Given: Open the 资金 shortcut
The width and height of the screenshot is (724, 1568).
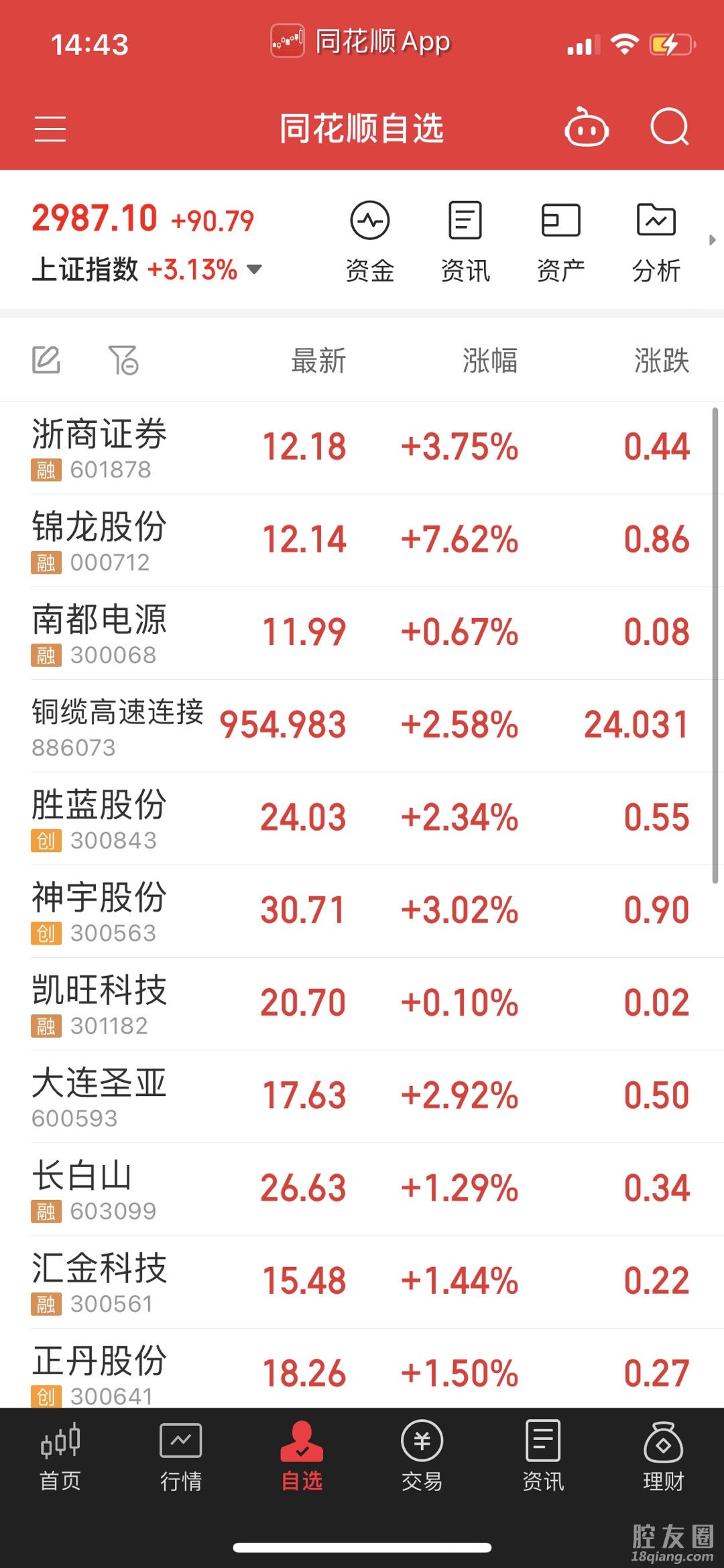Looking at the screenshot, I should click(x=369, y=241).
